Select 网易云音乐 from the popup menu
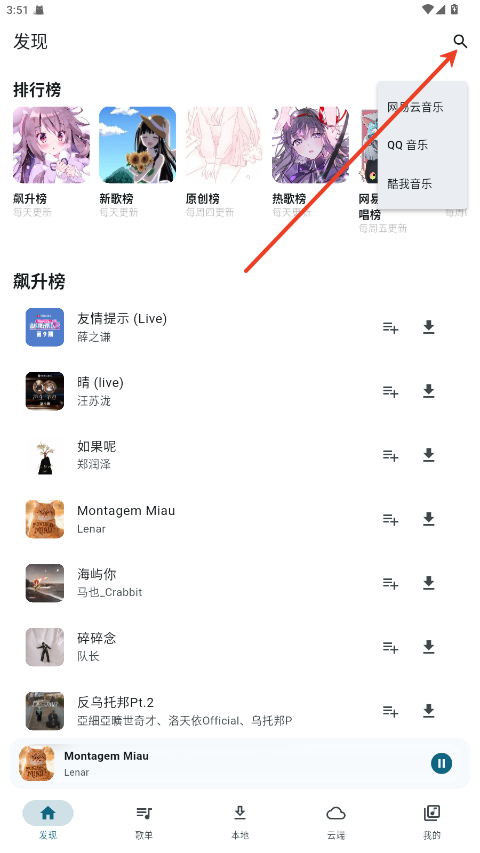Viewport: 480px width, 853px height. pos(422,107)
